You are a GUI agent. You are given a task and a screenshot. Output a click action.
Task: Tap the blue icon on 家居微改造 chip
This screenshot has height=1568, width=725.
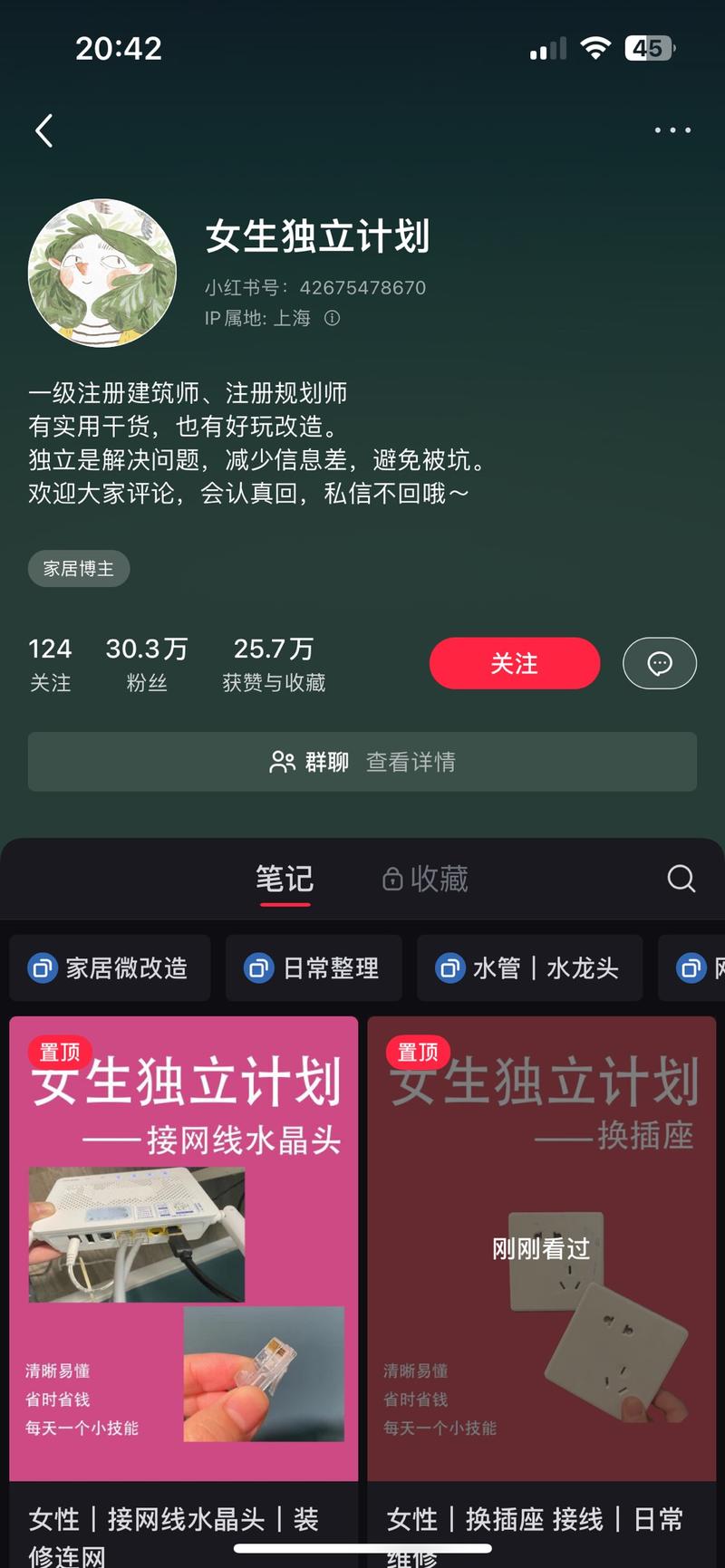point(43,967)
